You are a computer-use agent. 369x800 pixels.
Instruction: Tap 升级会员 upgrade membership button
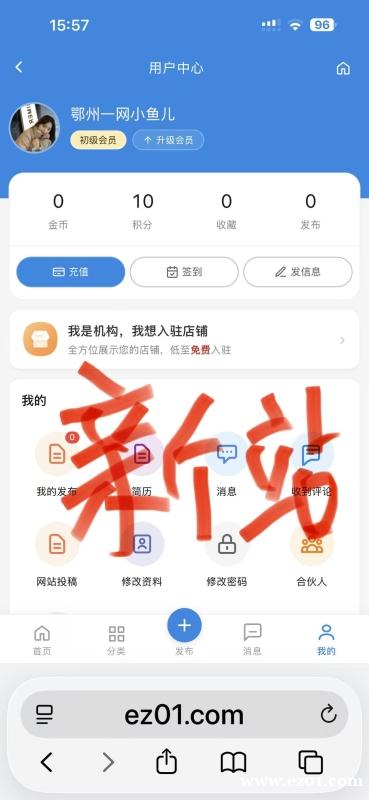tap(168, 140)
